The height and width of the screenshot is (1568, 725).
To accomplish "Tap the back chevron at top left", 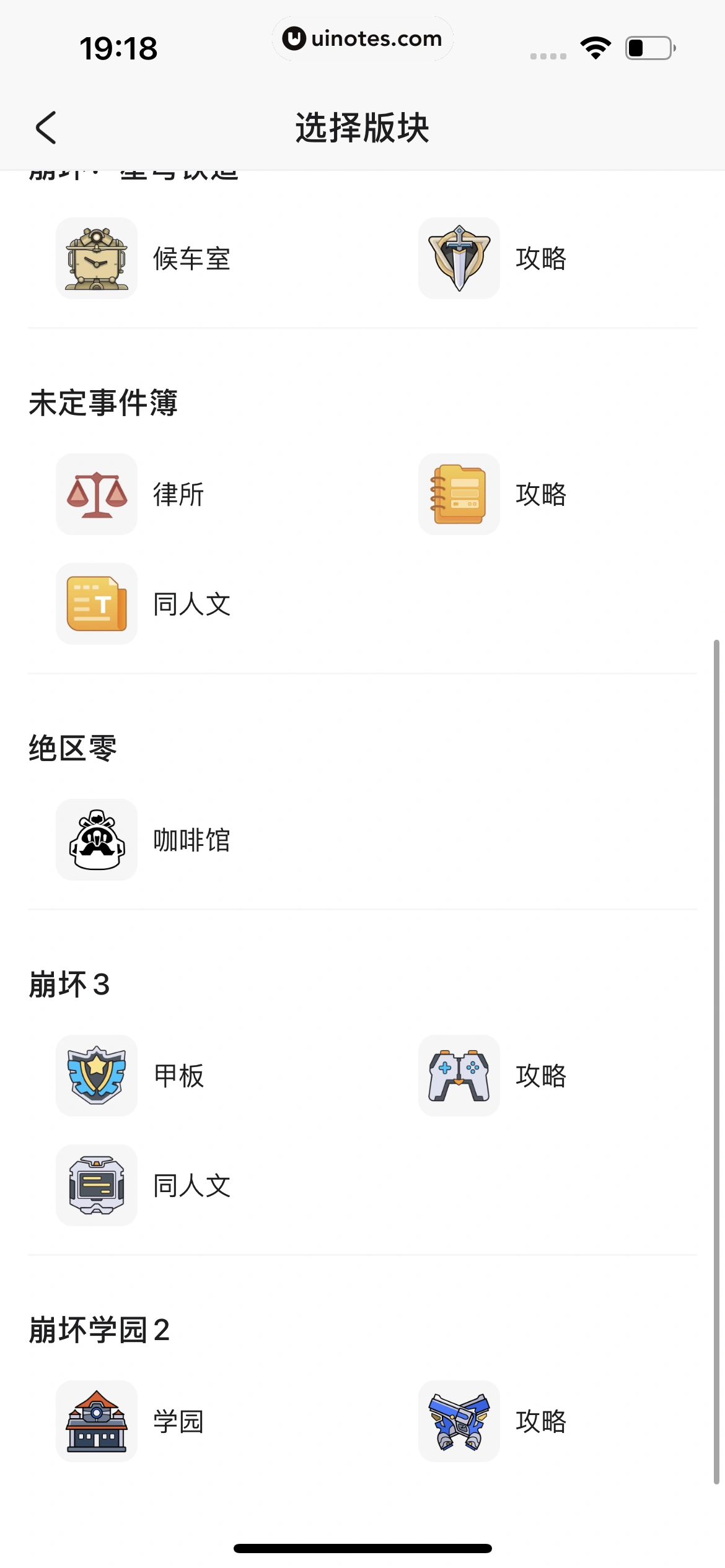I will pyautogui.click(x=44, y=128).
